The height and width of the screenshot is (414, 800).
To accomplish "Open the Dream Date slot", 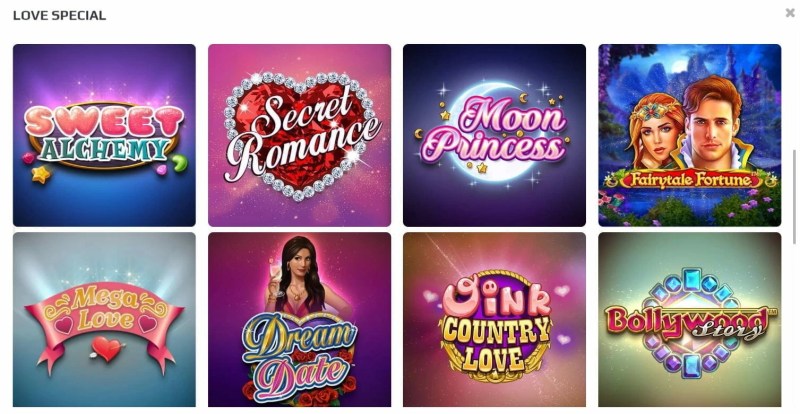I will [x=299, y=320].
